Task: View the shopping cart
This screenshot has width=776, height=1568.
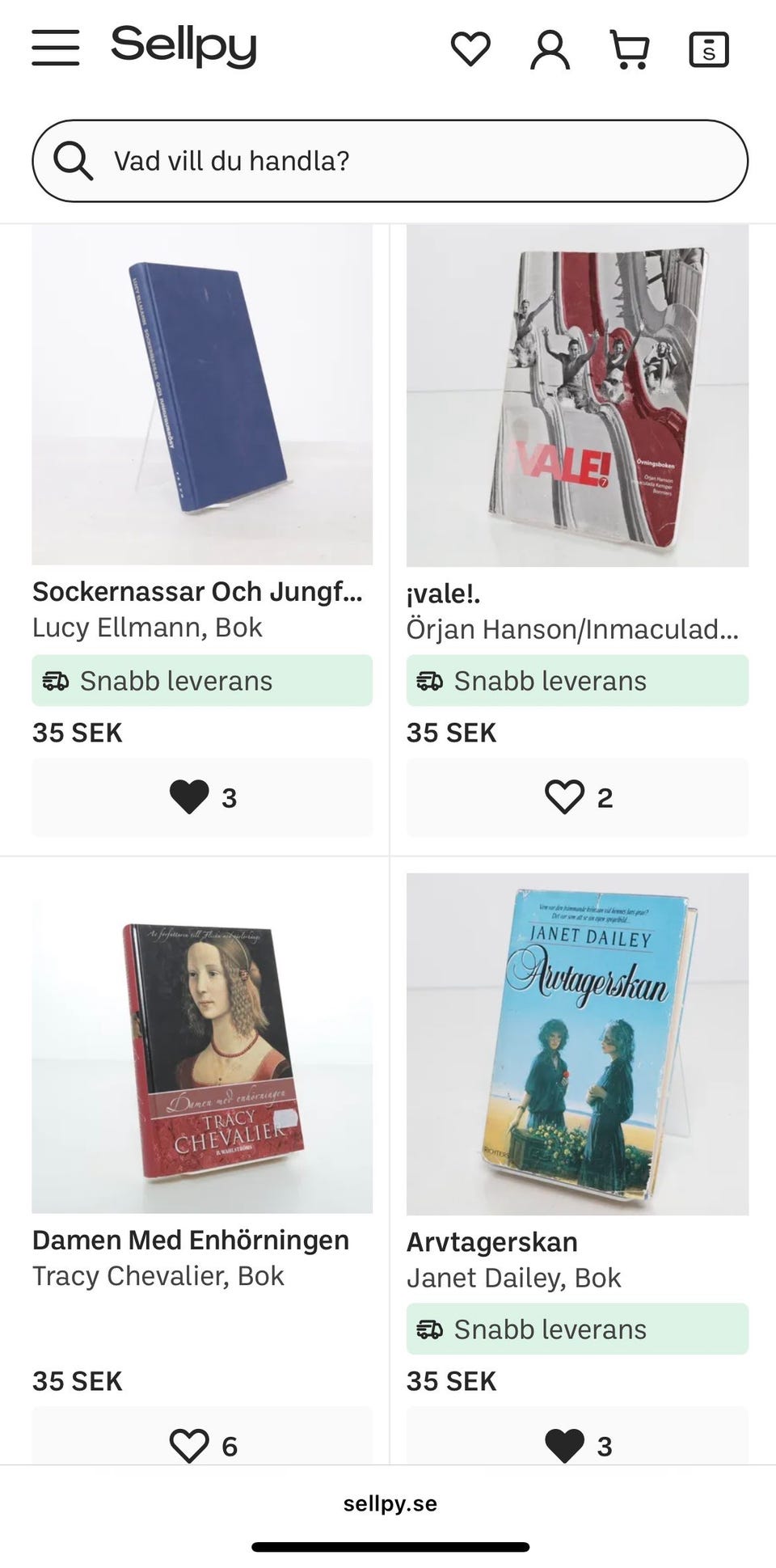Action: 630,49
